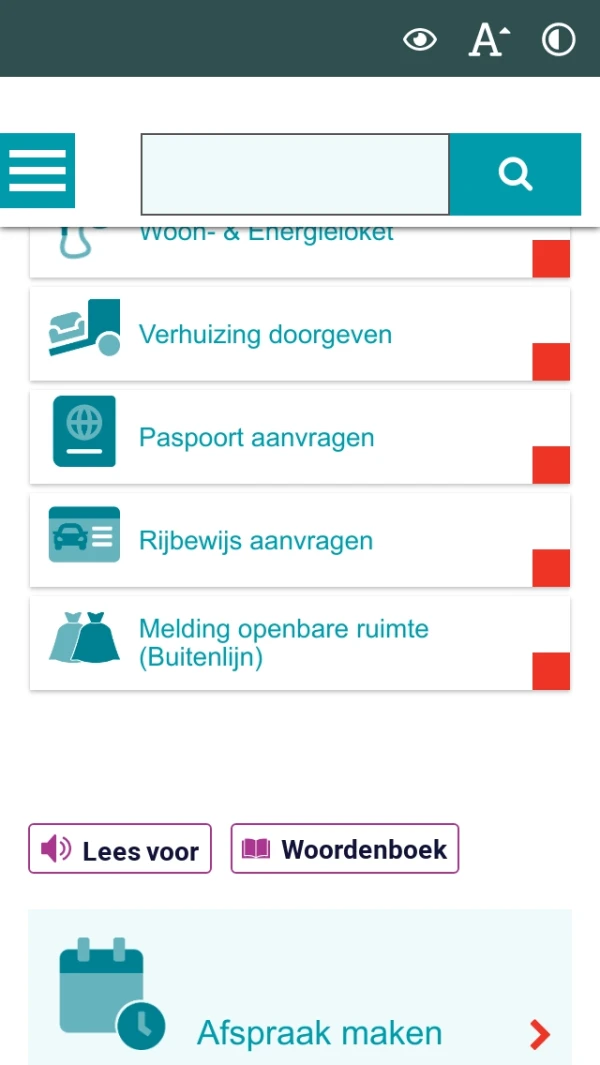
Task: Select Paspoort aanvragen
Action: (x=300, y=437)
